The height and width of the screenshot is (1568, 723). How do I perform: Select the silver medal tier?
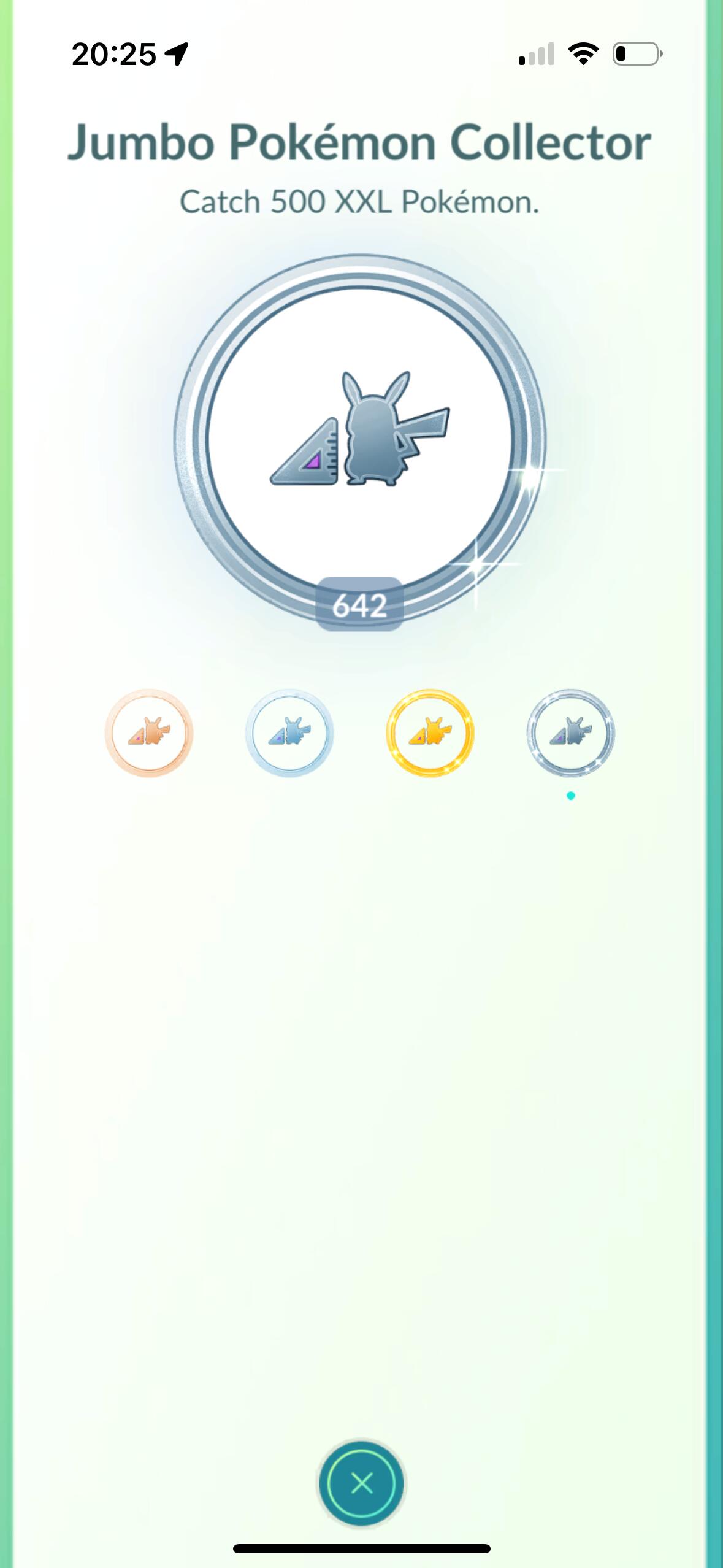[289, 733]
